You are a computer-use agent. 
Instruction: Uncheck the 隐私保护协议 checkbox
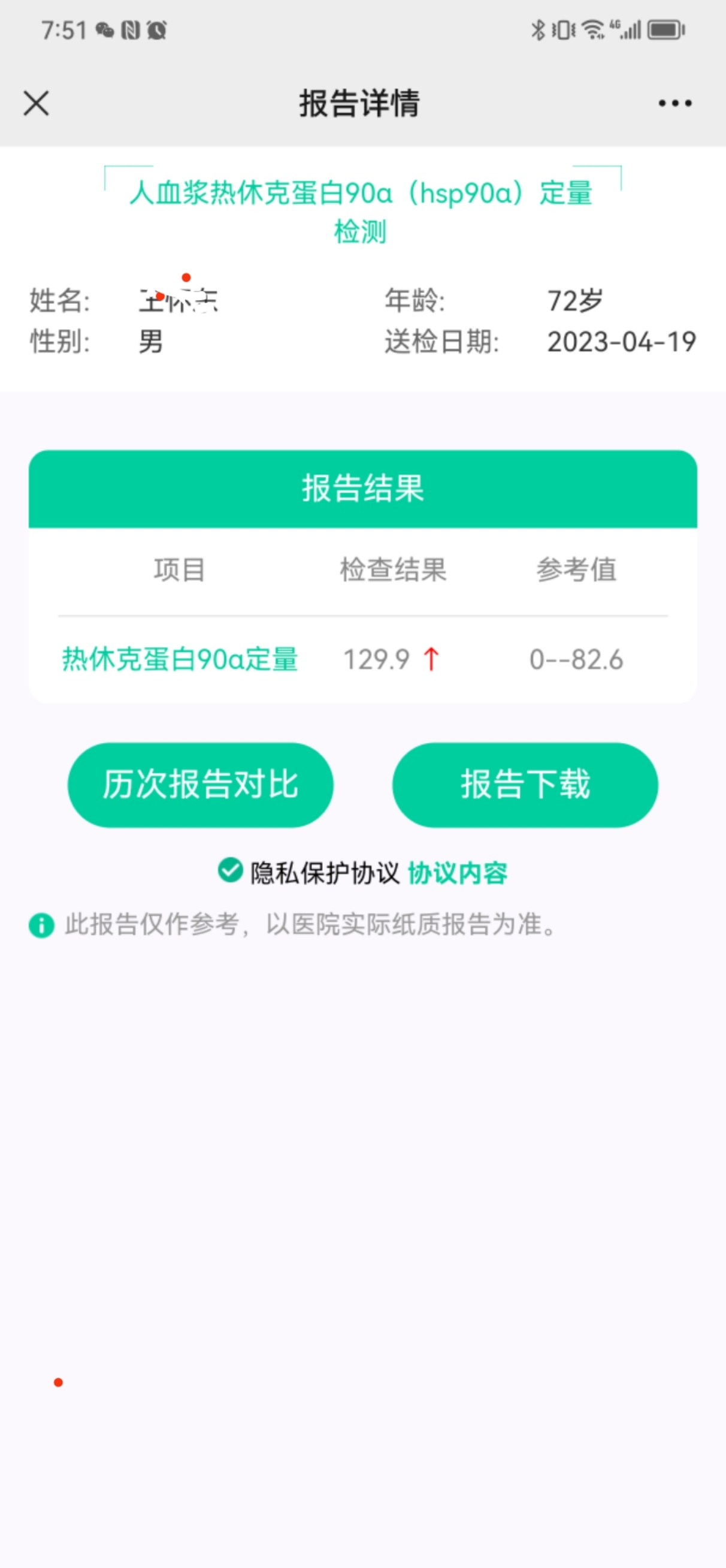[231, 870]
